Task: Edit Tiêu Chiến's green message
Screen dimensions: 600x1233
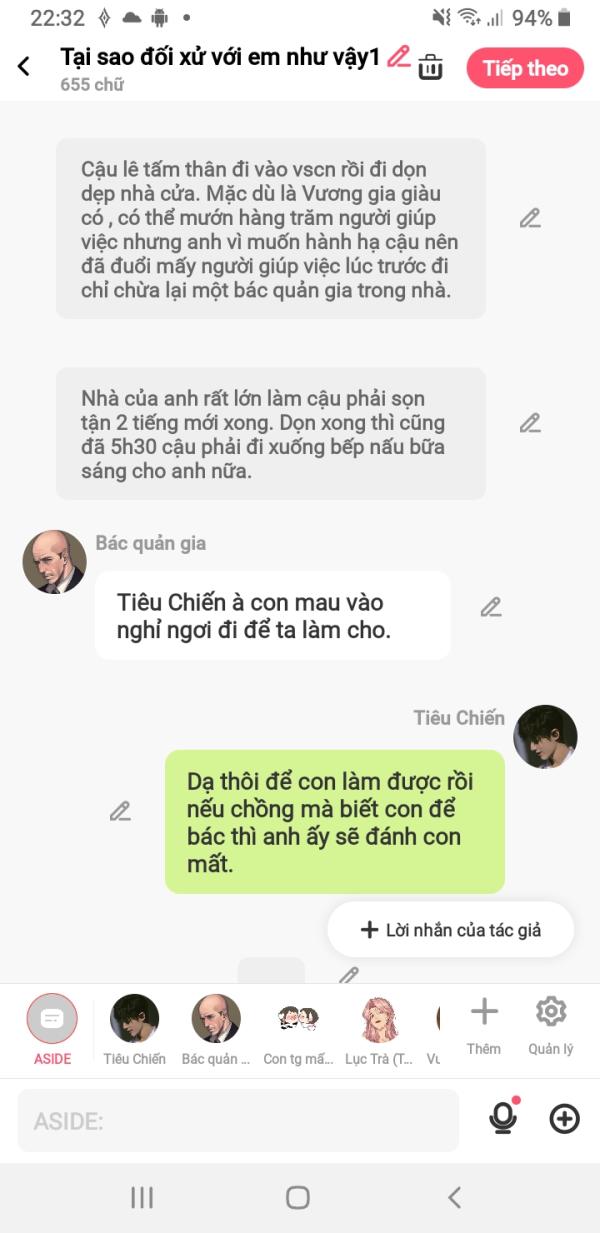Action: pos(120,811)
